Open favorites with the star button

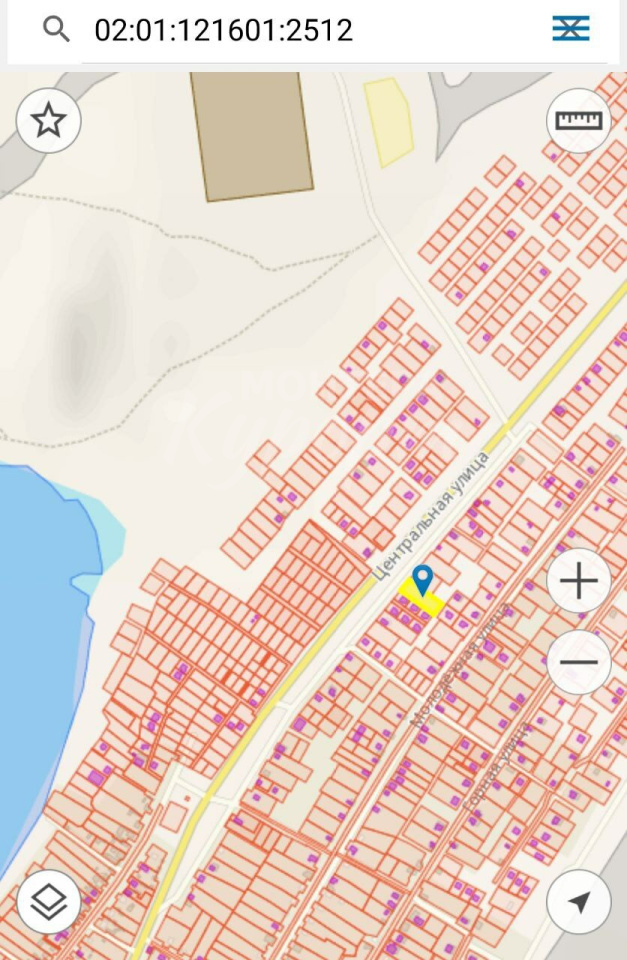[x=48, y=121]
